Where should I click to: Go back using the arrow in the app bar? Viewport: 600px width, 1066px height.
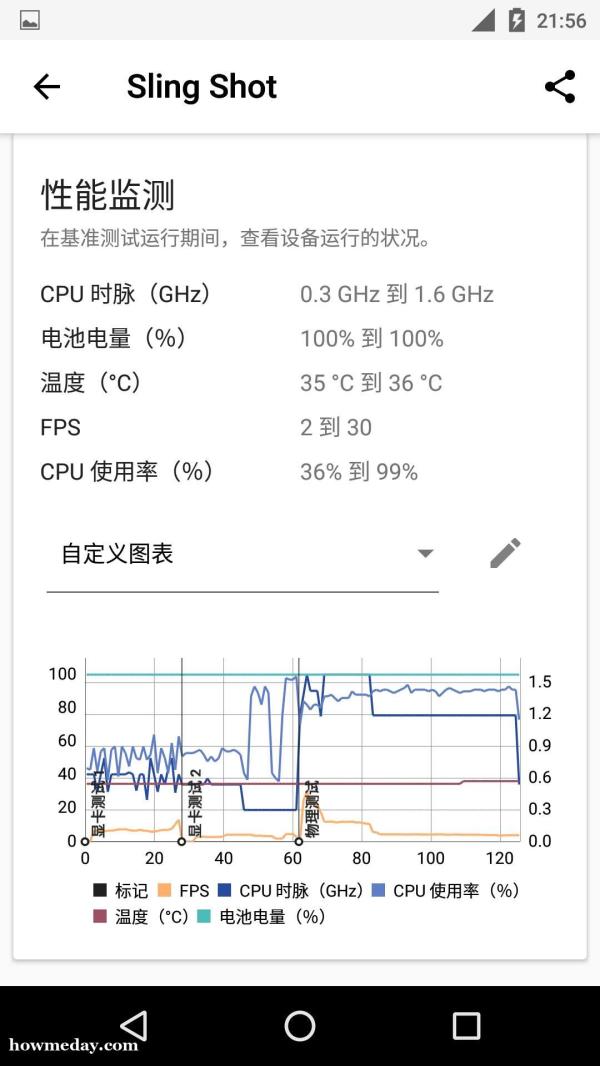[x=47, y=87]
